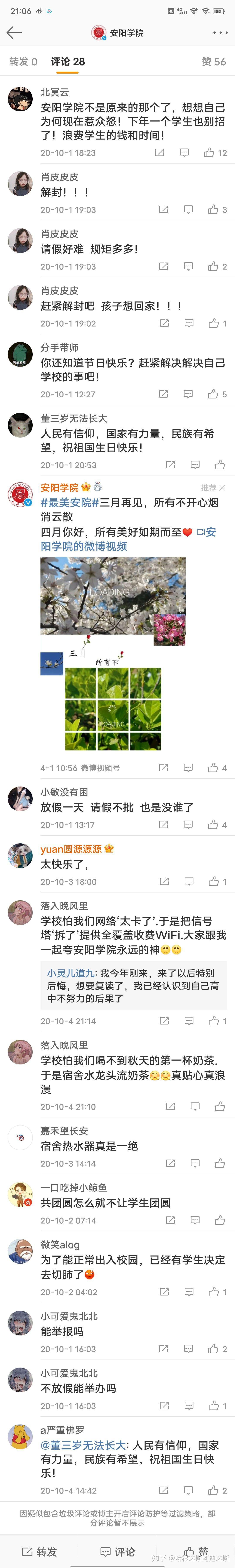Write a comment via bottom 评论 button
The height and width of the screenshot is (1568, 235).
pos(118,1551)
